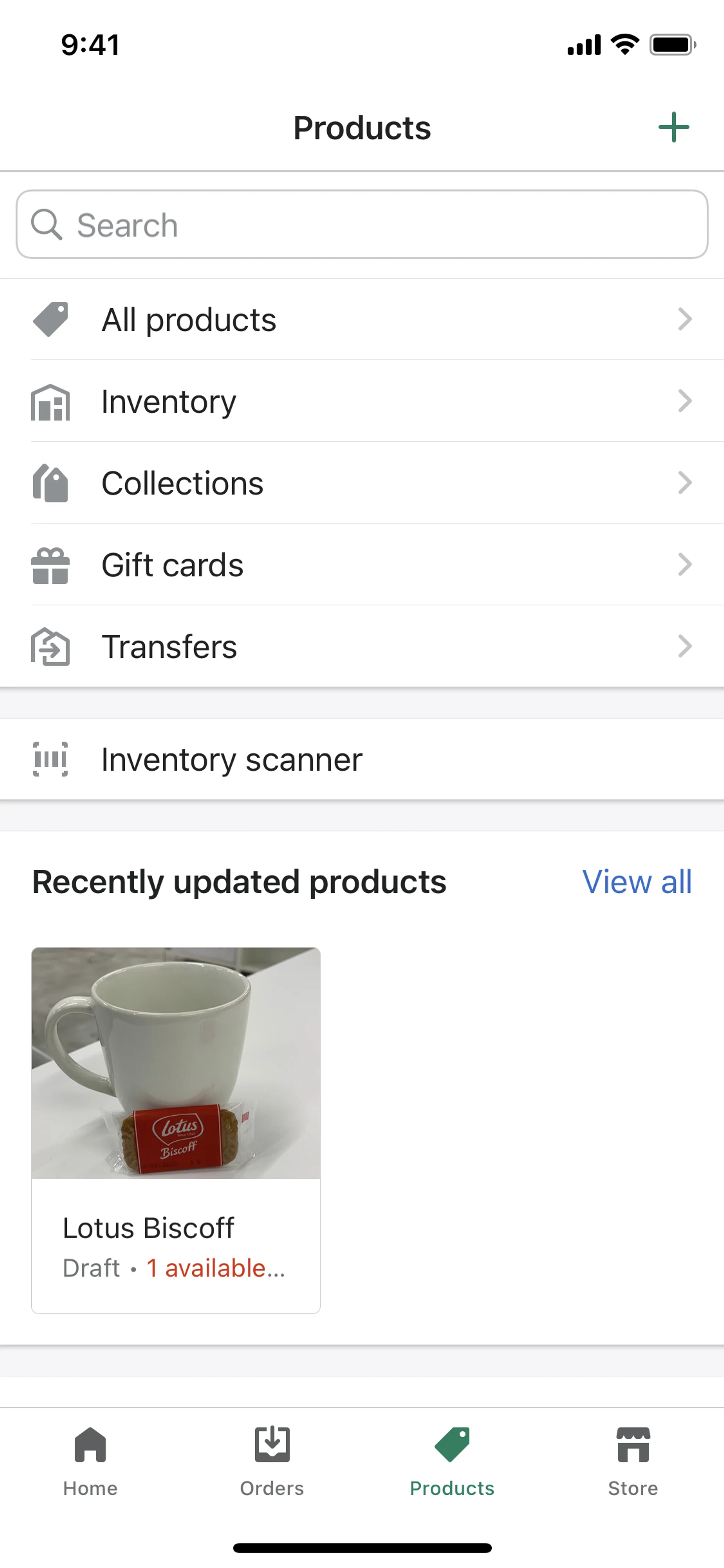
Task: Add a new product with plus icon
Action: pyautogui.click(x=673, y=127)
